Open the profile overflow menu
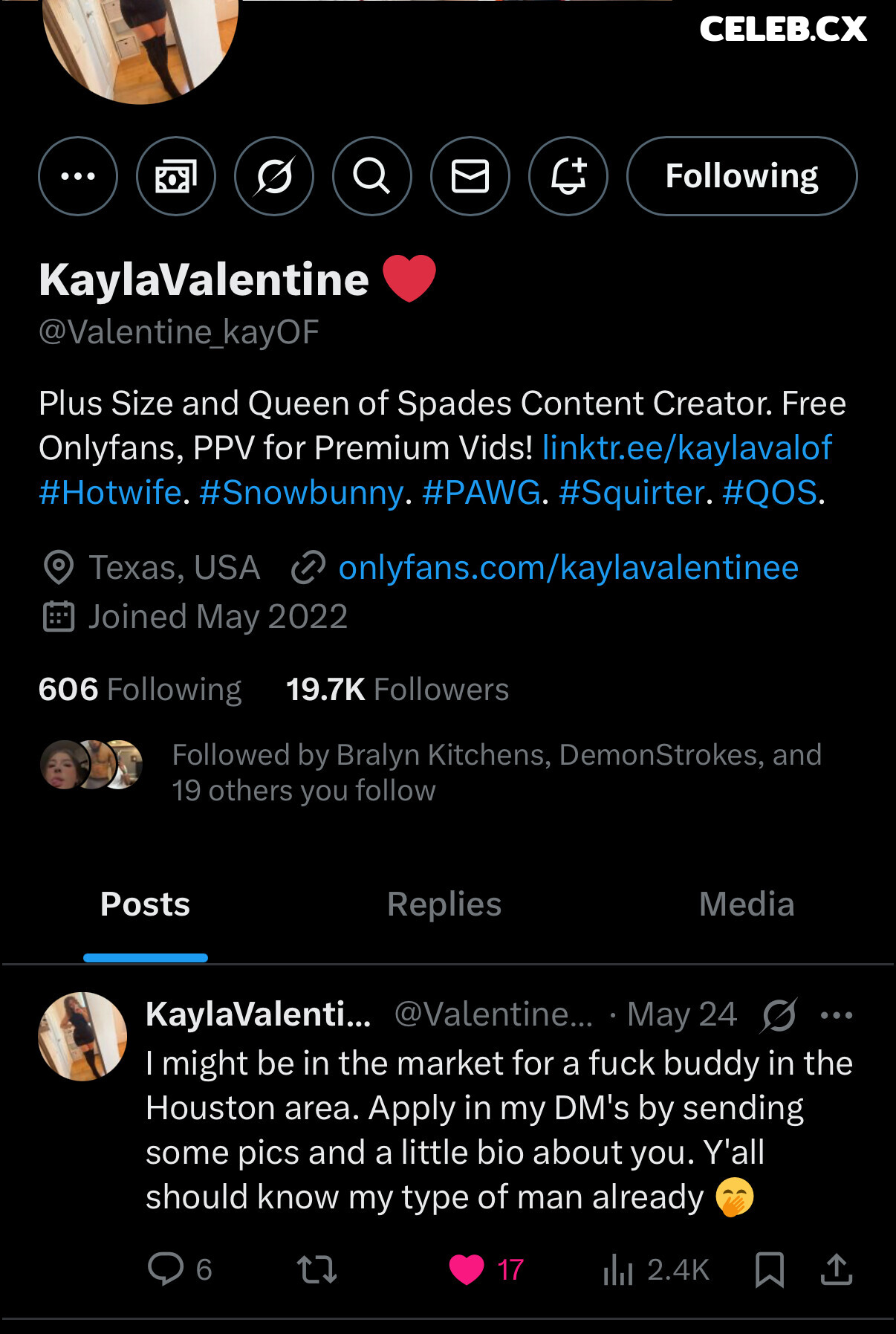The image size is (896, 1334). click(78, 176)
